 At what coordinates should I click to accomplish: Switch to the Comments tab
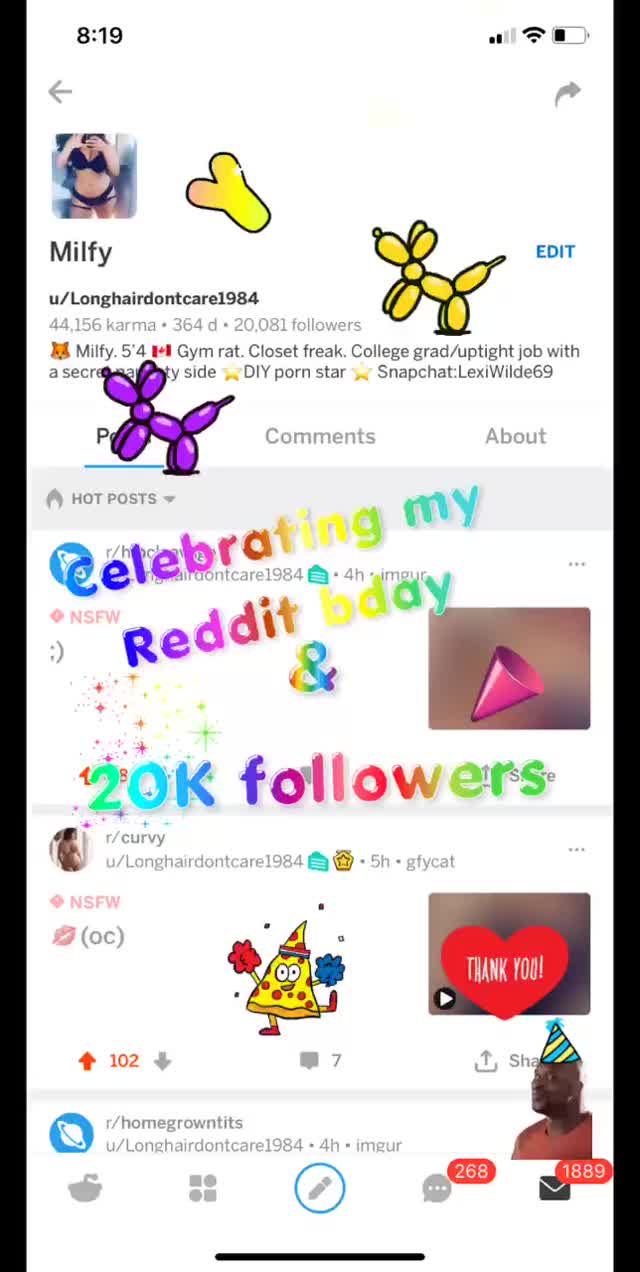pyautogui.click(x=320, y=436)
